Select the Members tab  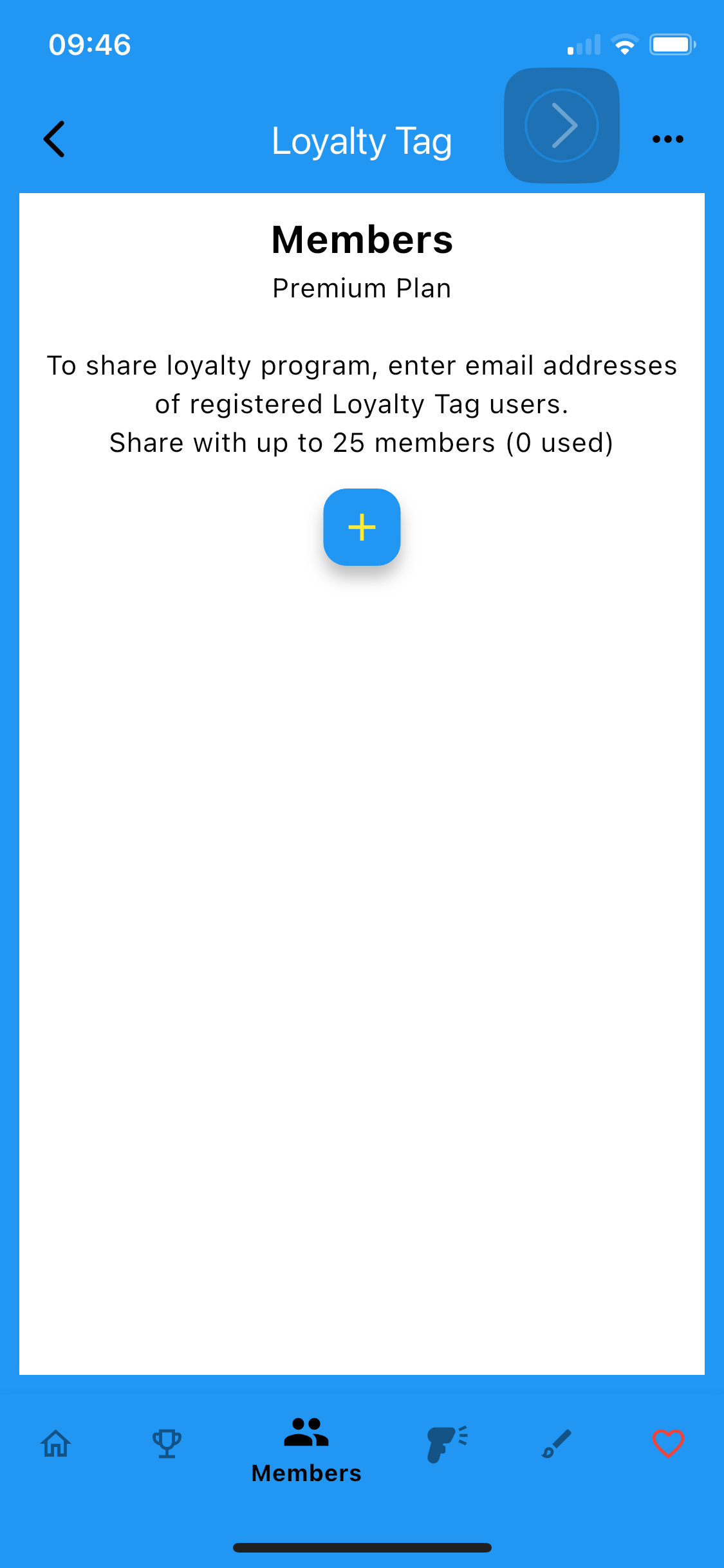[306, 1451]
